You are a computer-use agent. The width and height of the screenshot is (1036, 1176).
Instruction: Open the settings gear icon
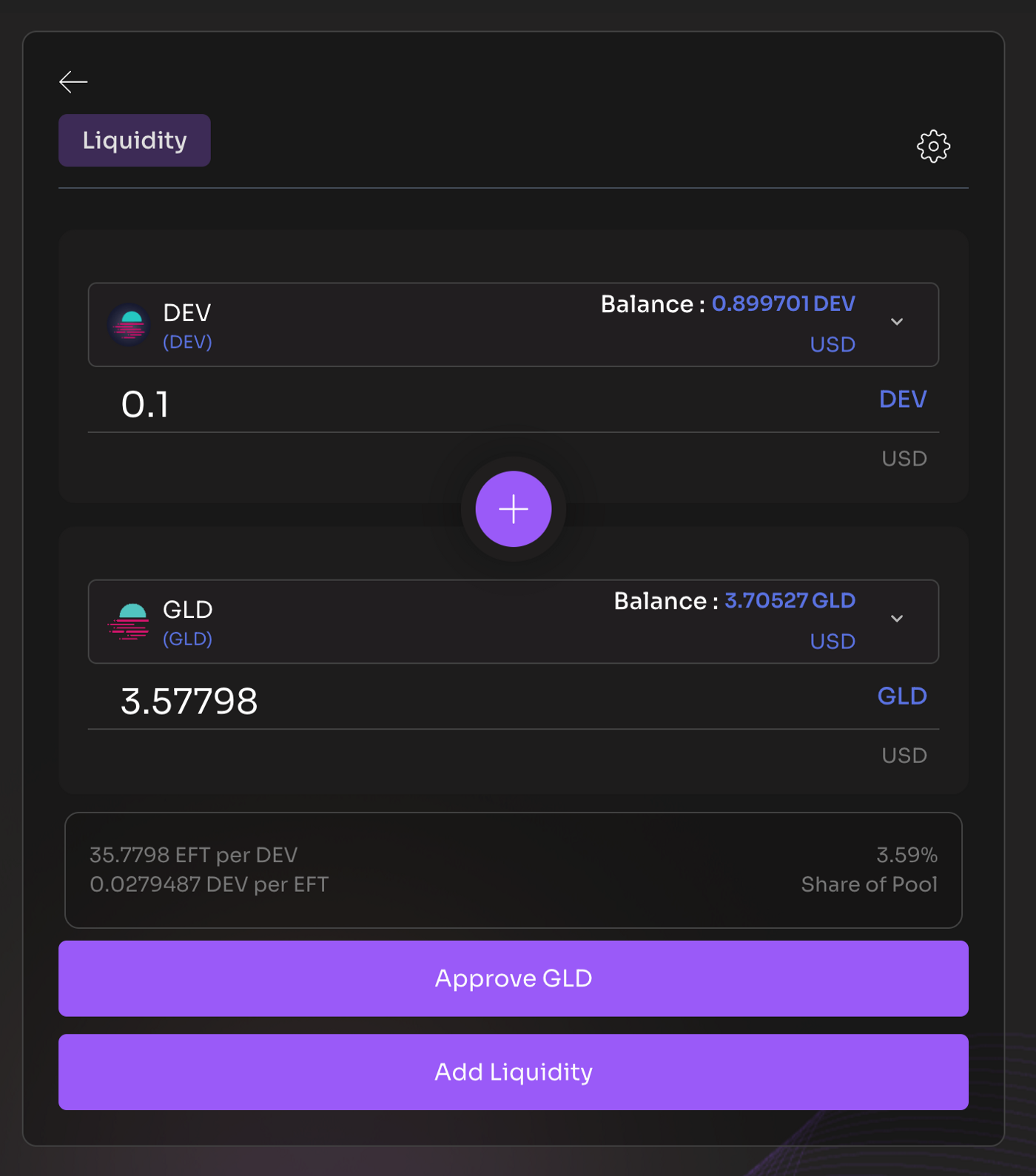tap(933, 146)
